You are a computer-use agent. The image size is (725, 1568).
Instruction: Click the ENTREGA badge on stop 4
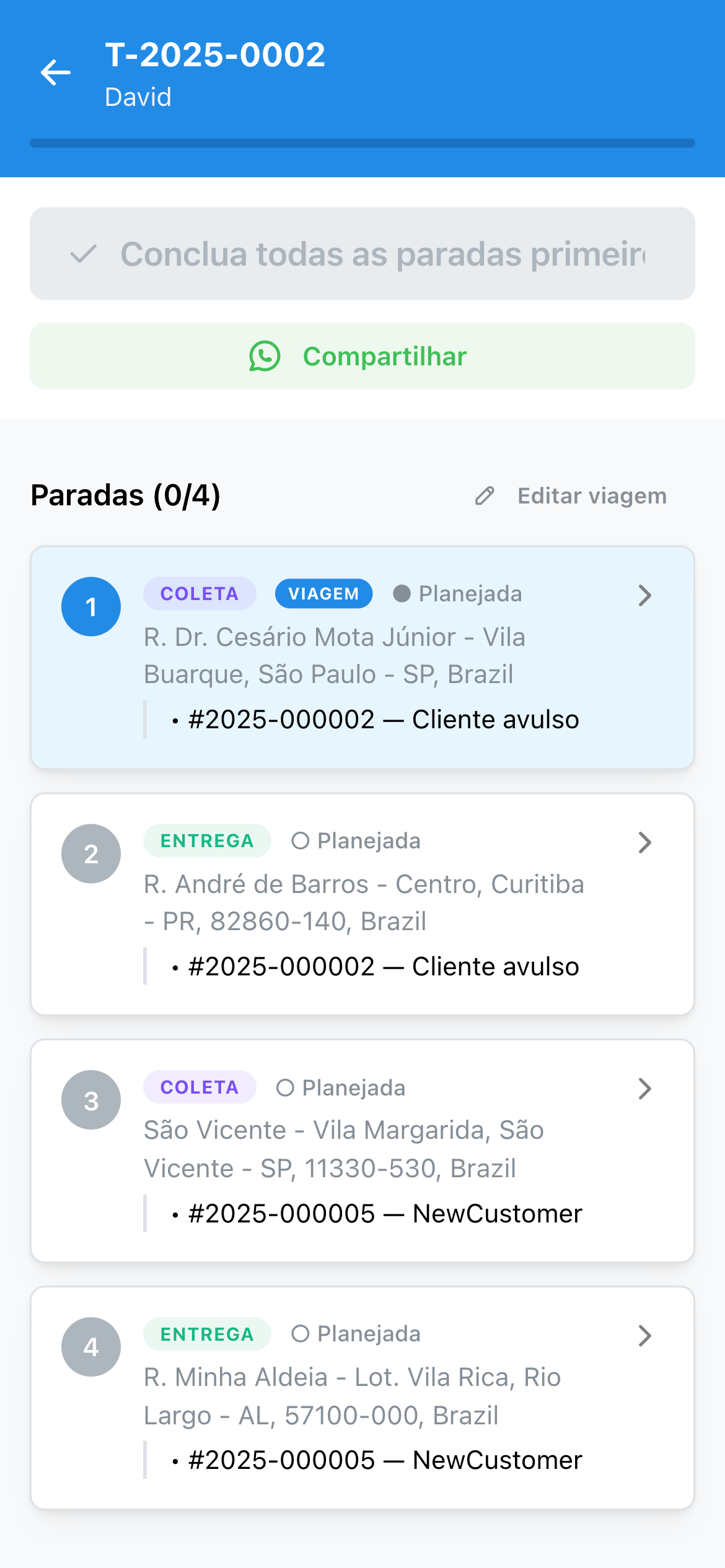coord(207,1334)
